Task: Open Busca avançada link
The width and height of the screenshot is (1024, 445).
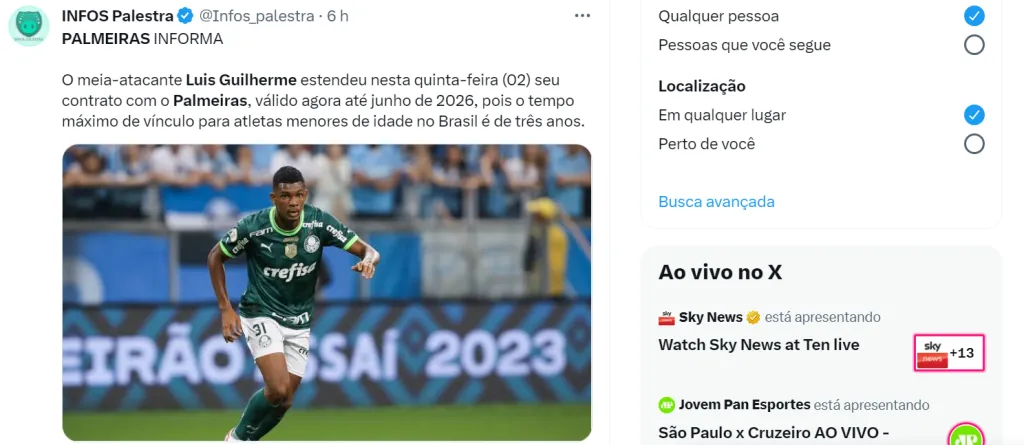Action: [716, 201]
